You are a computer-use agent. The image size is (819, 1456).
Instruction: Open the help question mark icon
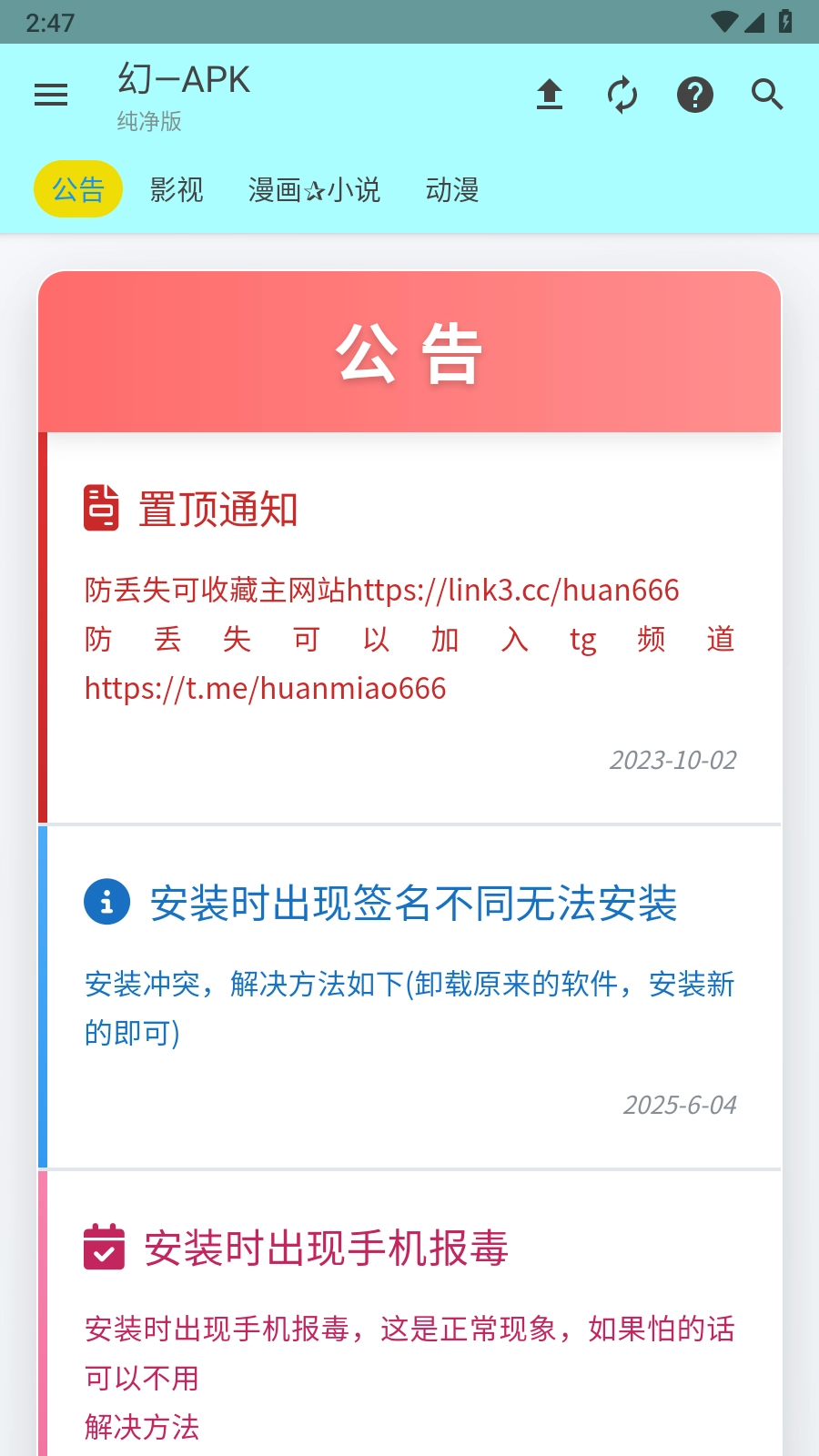click(x=695, y=95)
